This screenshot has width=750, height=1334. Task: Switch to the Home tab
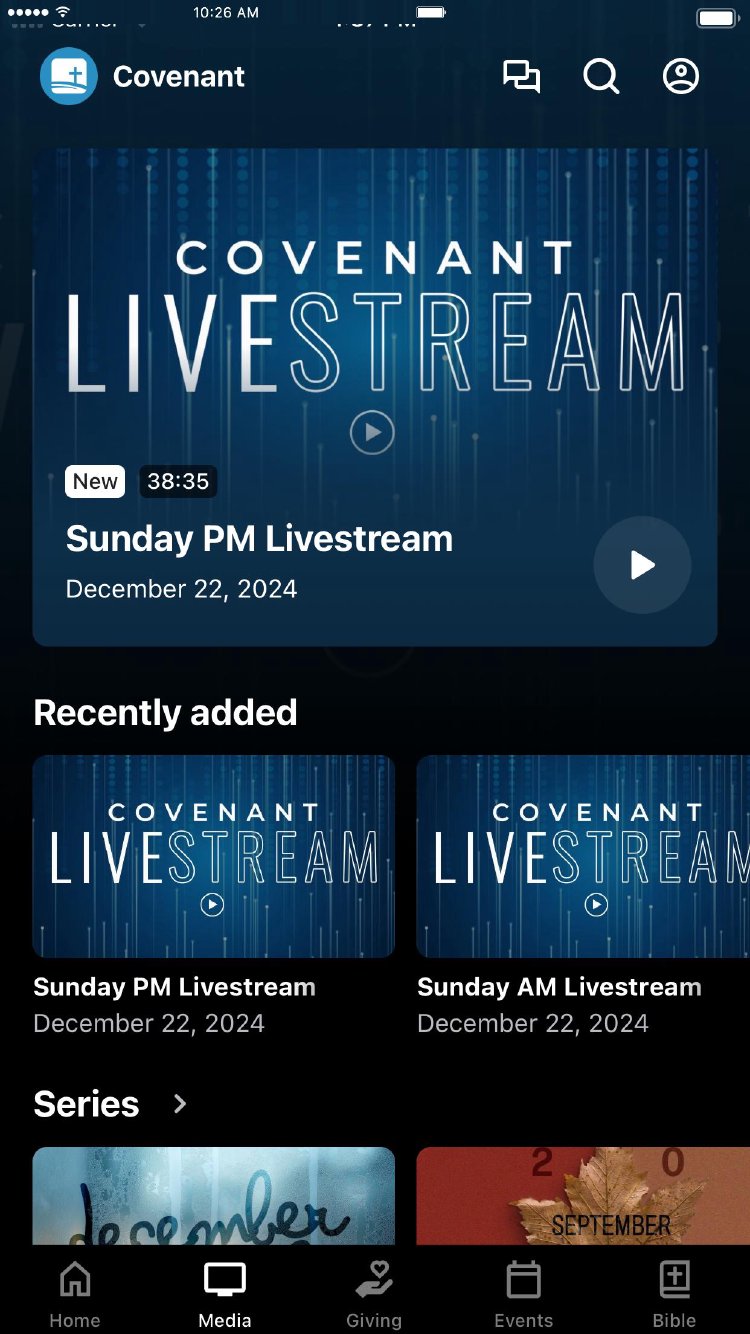click(x=75, y=1294)
